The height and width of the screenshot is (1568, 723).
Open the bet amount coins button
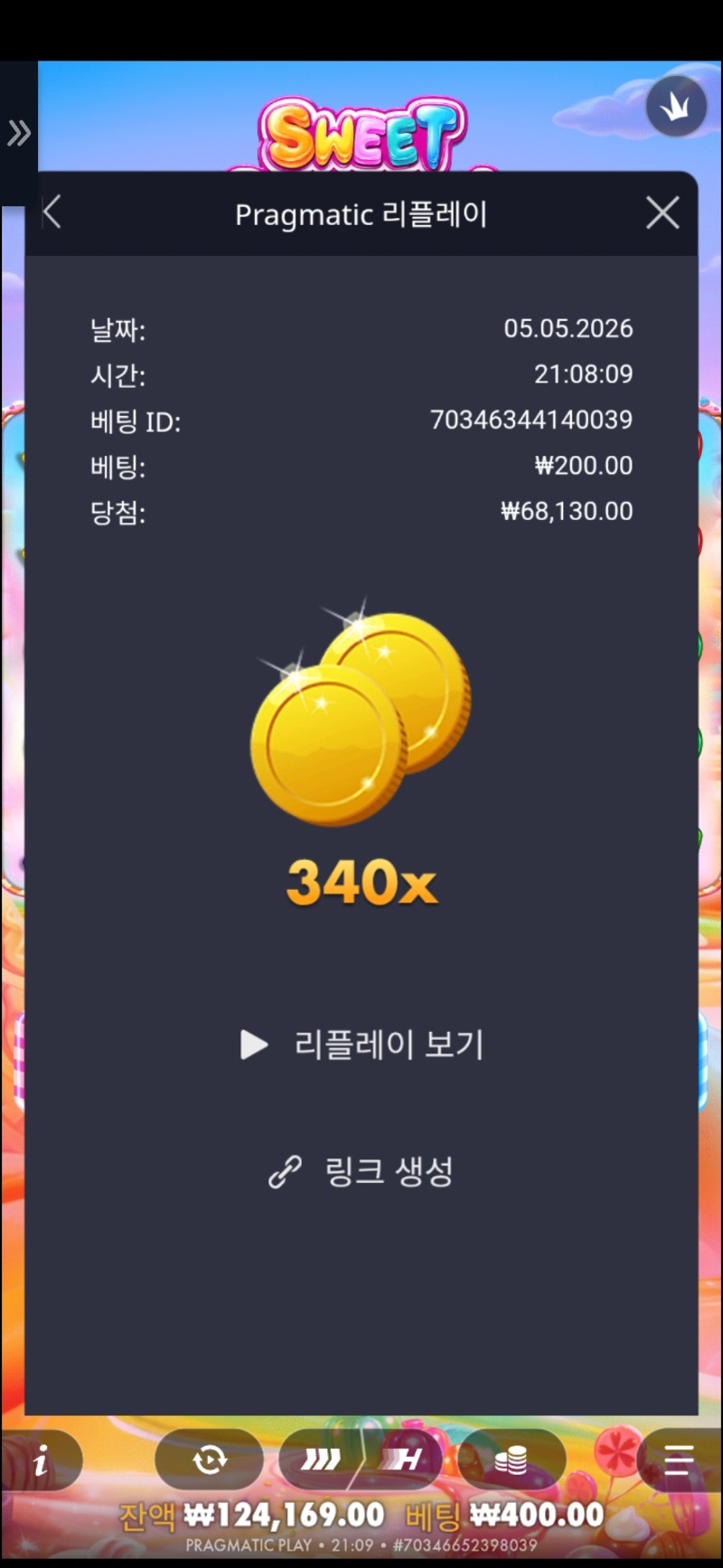512,1459
